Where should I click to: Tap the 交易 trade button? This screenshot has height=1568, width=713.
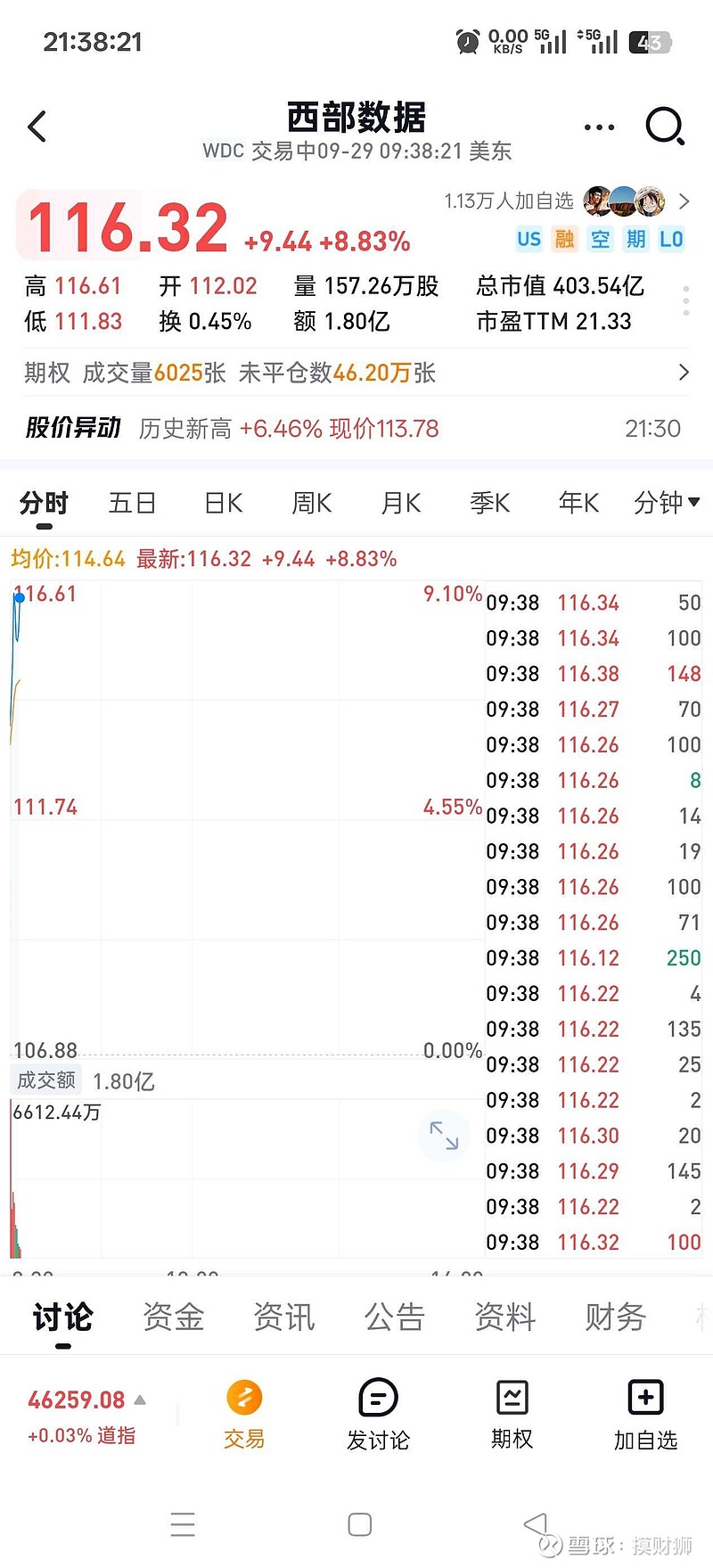point(244,1414)
